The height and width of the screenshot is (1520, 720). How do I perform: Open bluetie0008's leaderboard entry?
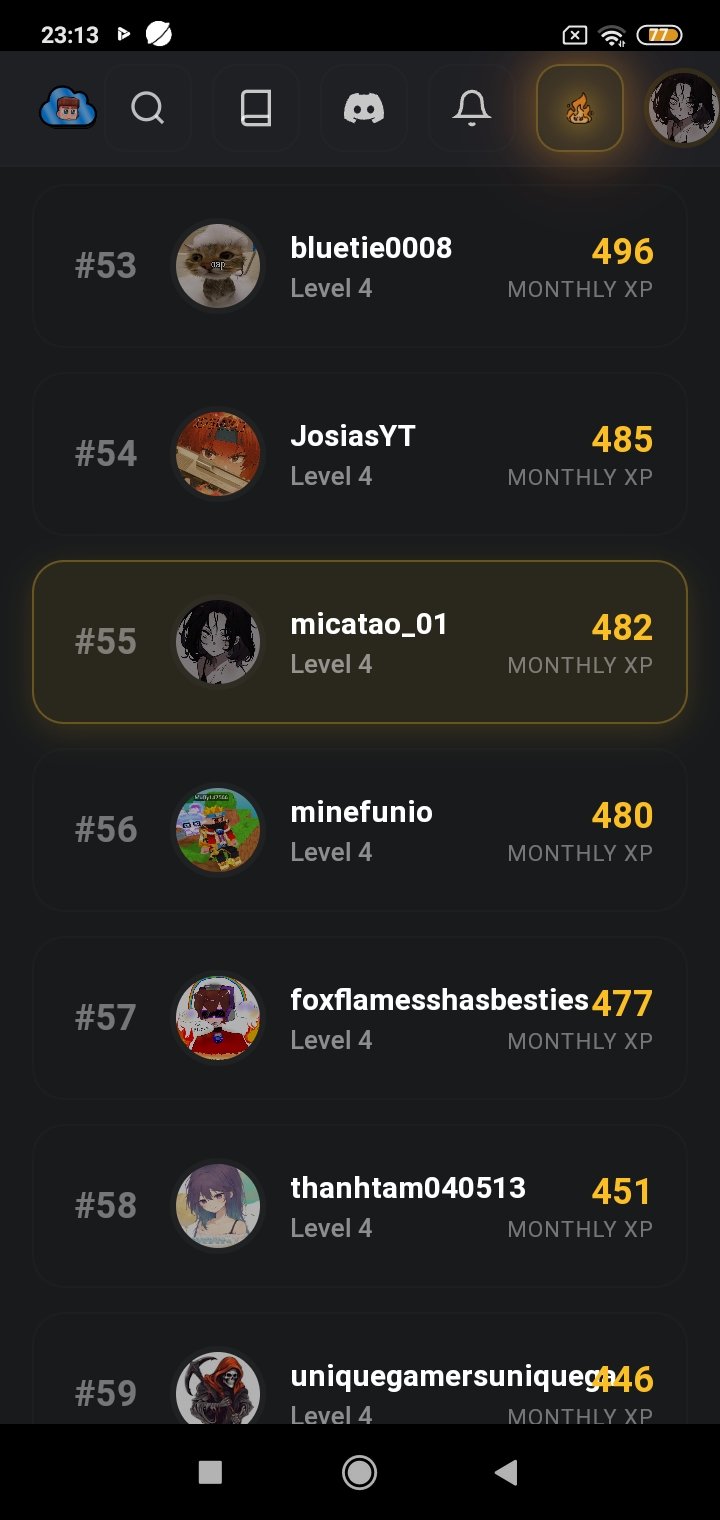(x=360, y=266)
